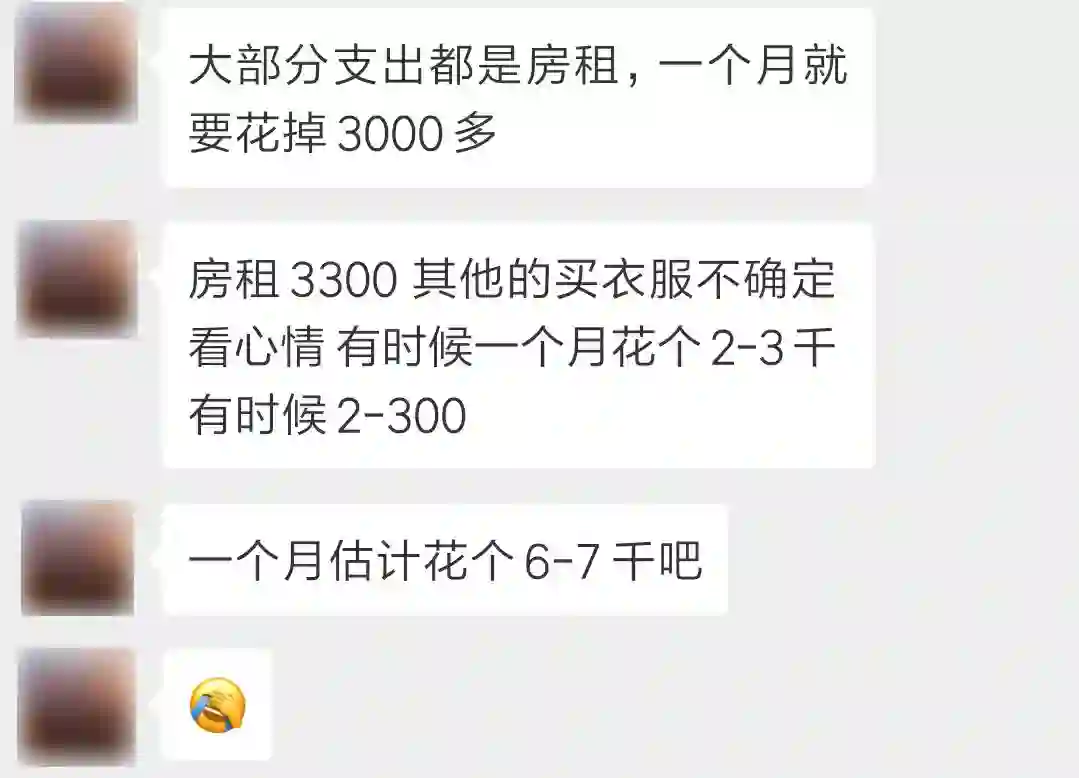The width and height of the screenshot is (1079, 778).
Task: Tap the avatar next to 房租 3300 message
Action: 75,278
